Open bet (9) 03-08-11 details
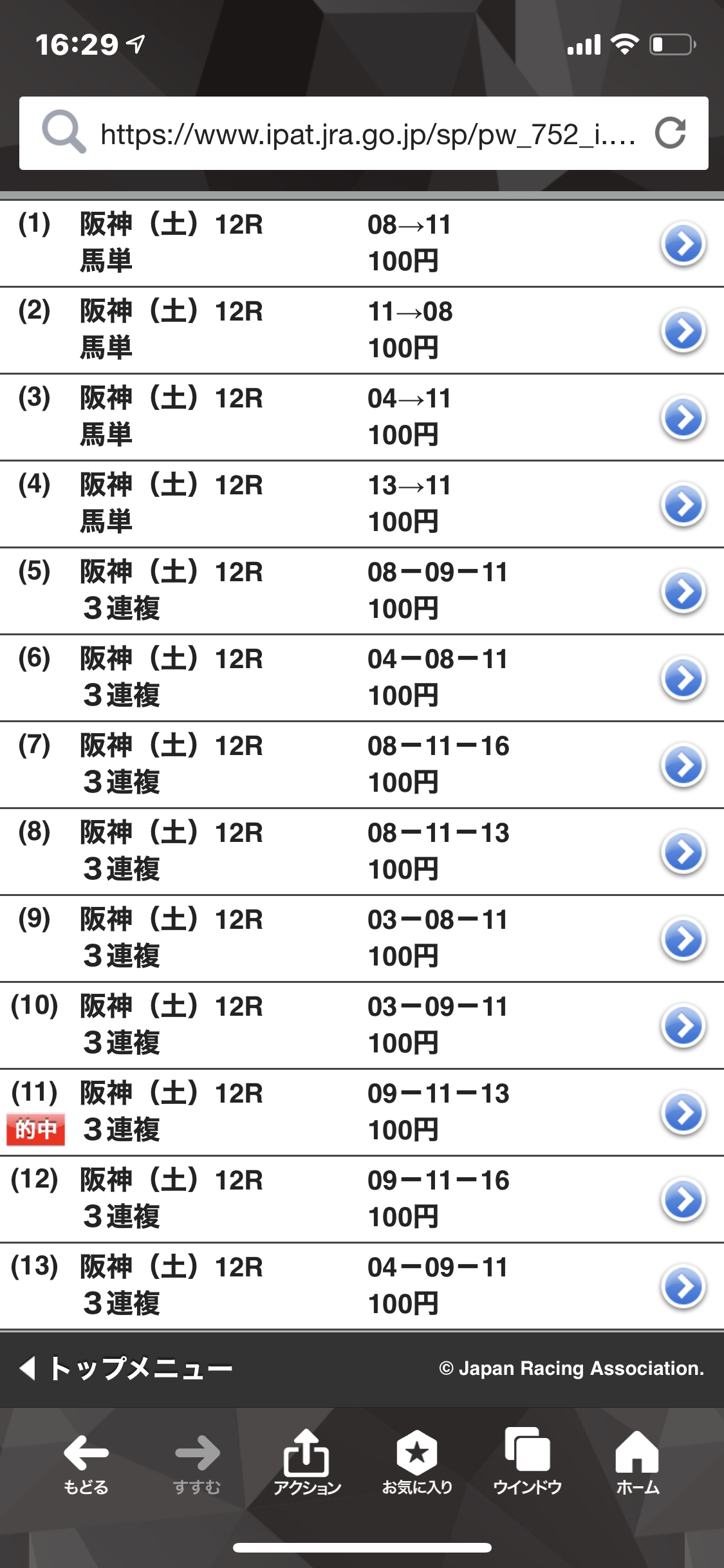724x1568 pixels. click(683, 939)
